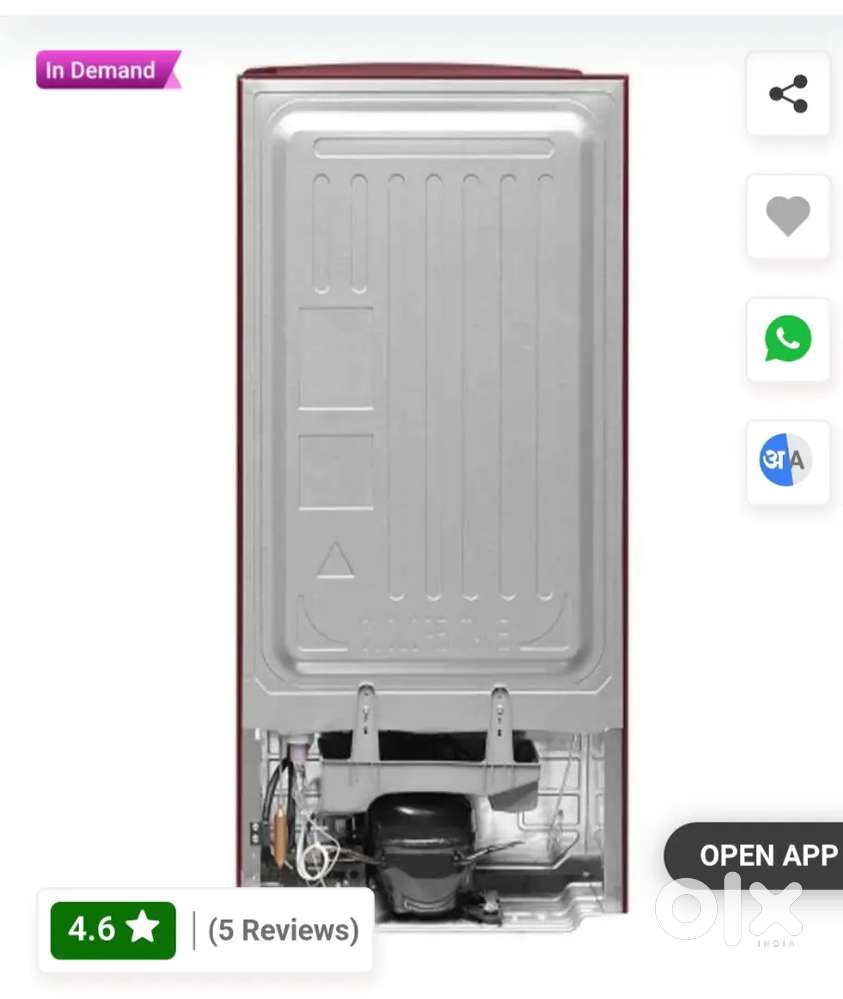This screenshot has width=843, height=999.
Task: View the 4.6 star rating and 5 reviews
Action: click(x=206, y=930)
